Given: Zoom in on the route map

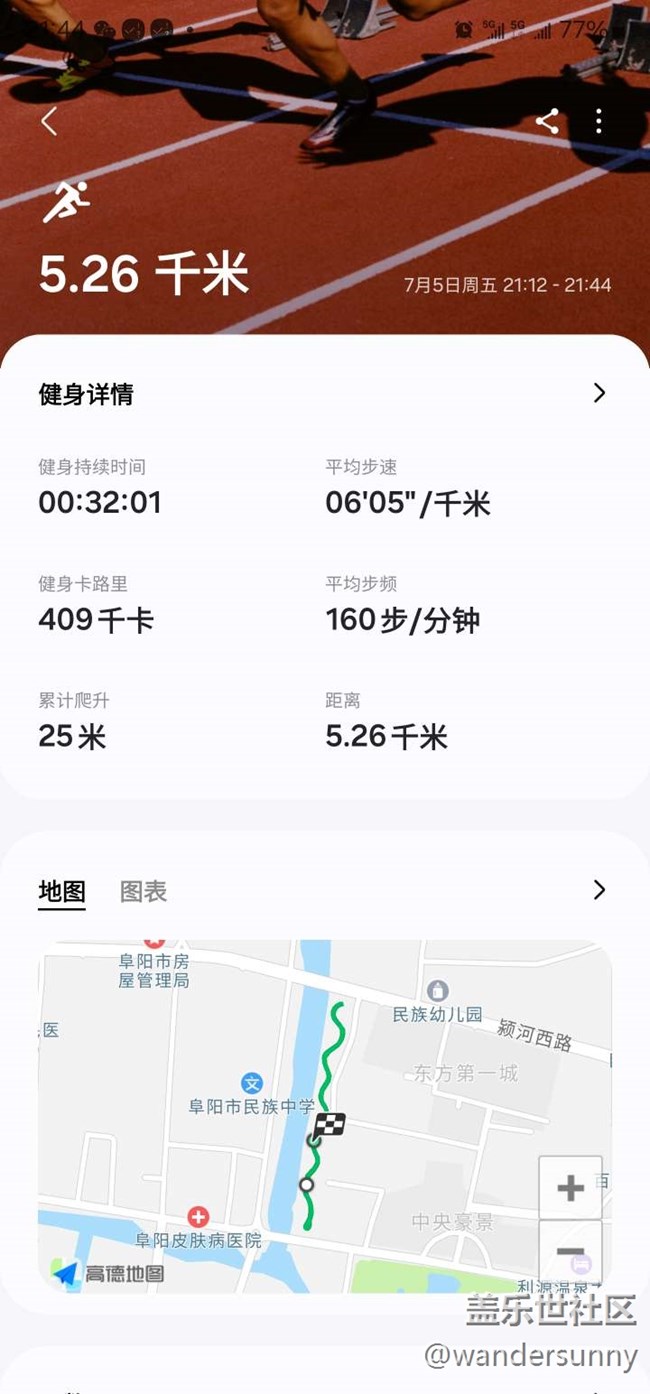Looking at the screenshot, I should [x=570, y=1188].
